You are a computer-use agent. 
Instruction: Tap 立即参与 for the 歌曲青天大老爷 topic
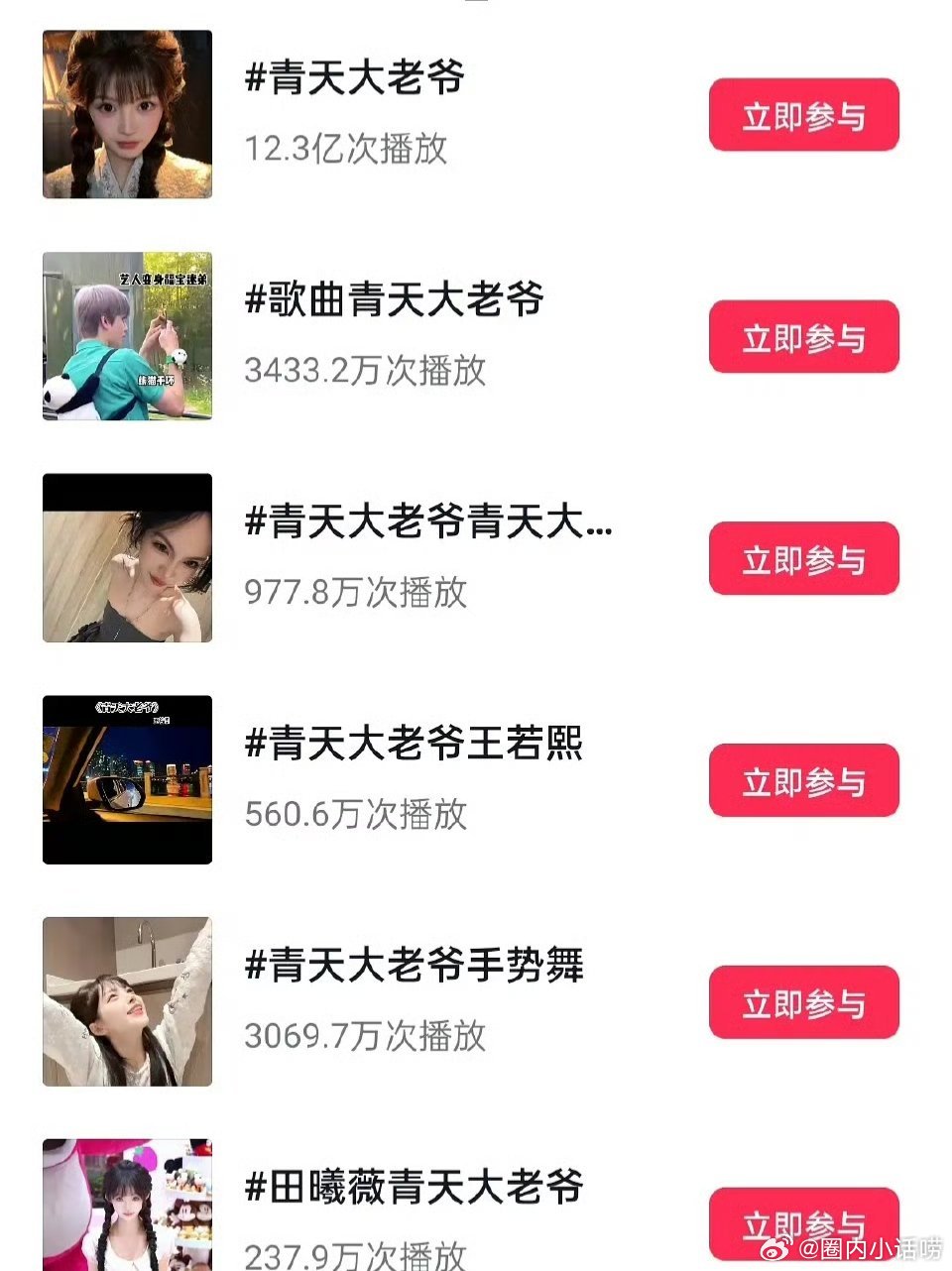[803, 337]
